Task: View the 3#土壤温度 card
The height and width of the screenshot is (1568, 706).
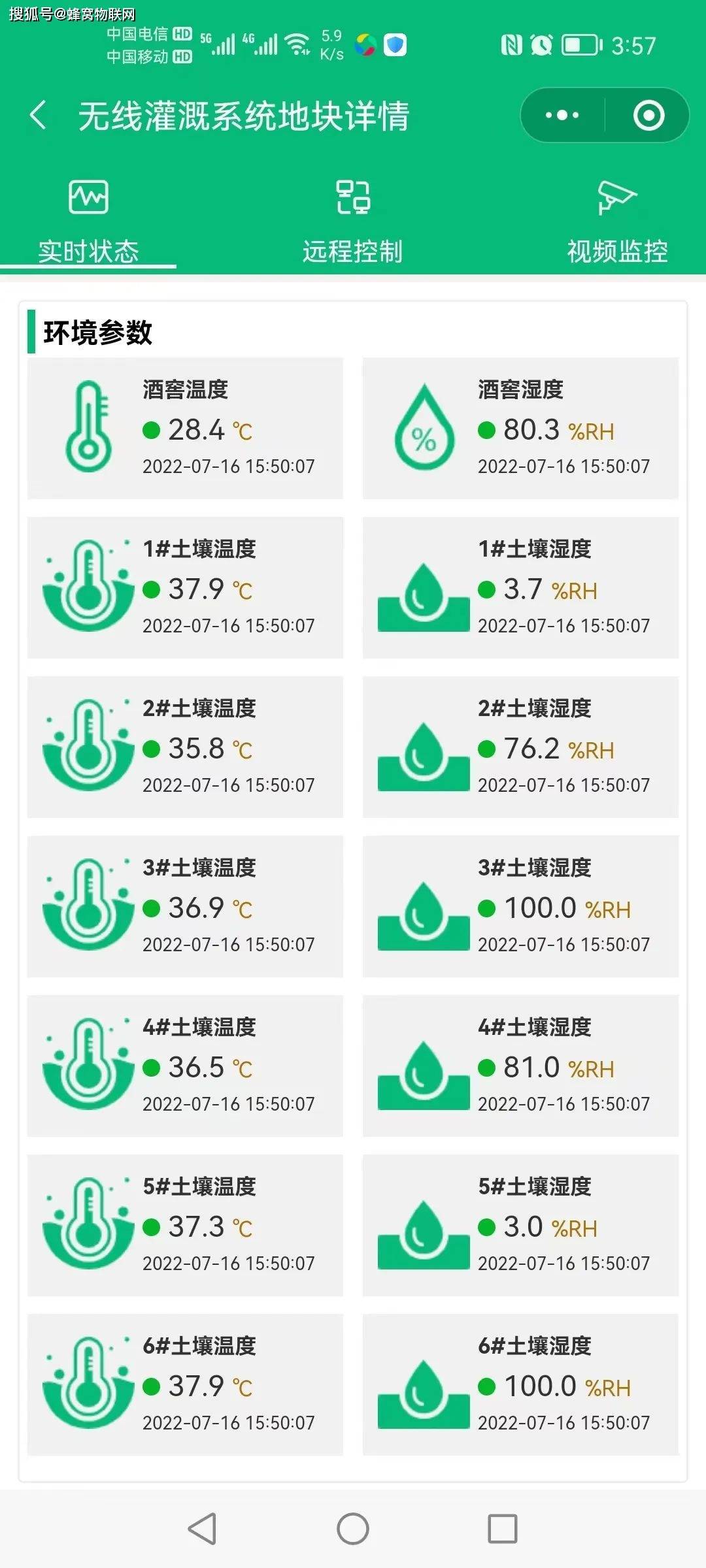Action: tap(185, 906)
